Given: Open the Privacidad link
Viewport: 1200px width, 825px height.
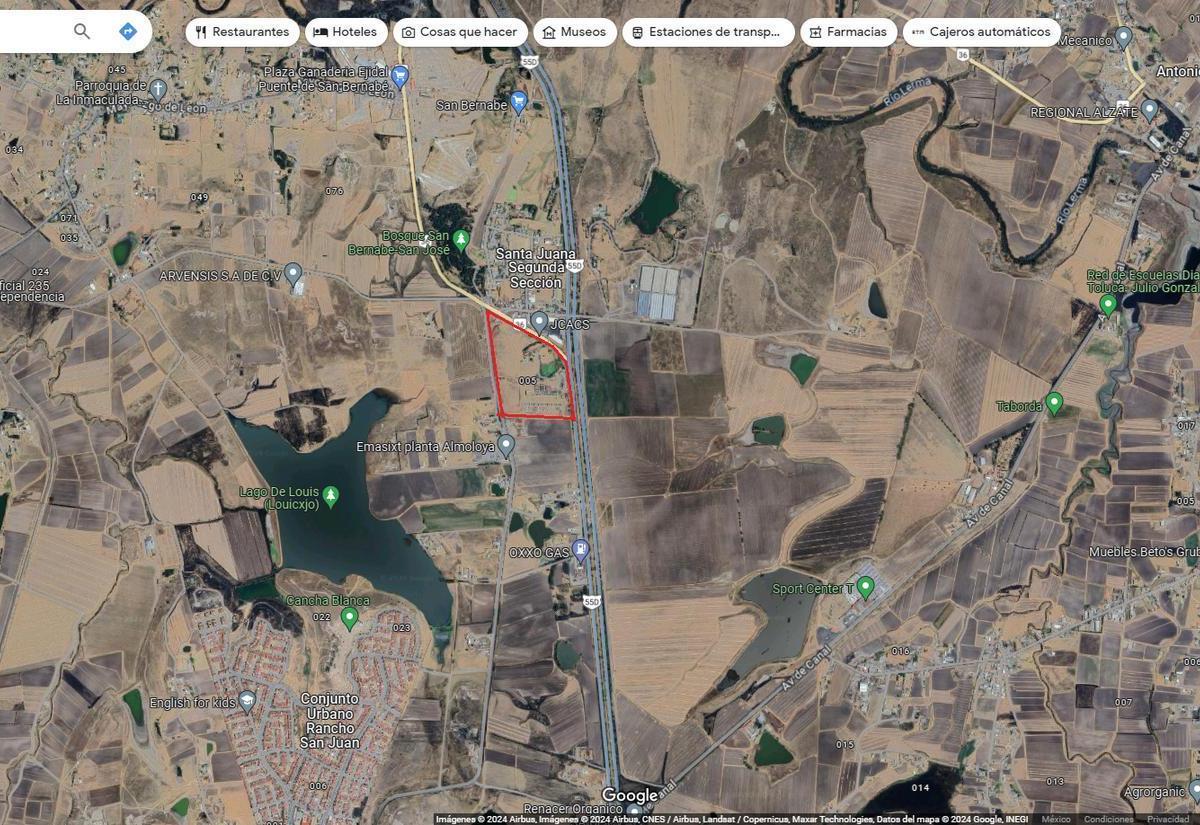Looking at the screenshot, I should (x=1167, y=819).
